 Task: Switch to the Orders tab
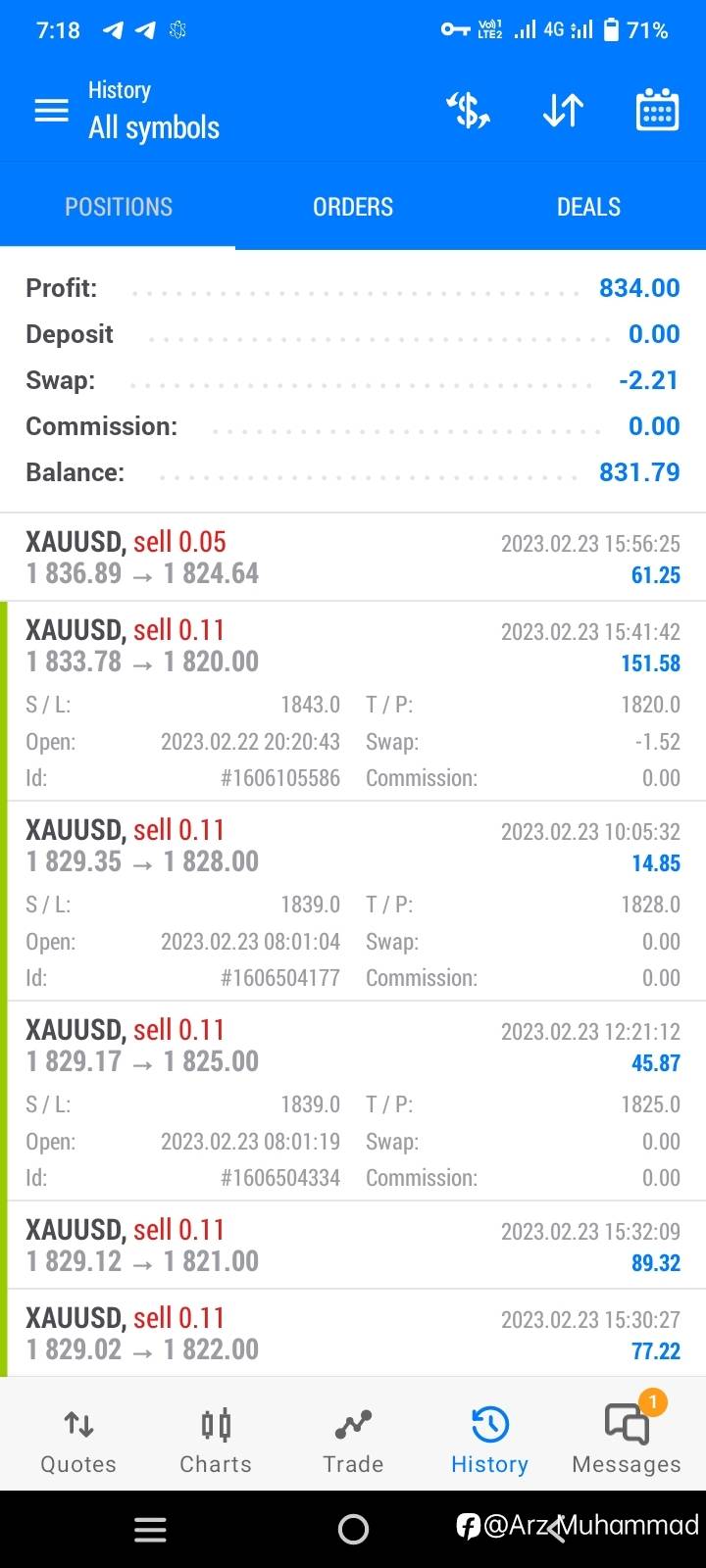(x=353, y=207)
